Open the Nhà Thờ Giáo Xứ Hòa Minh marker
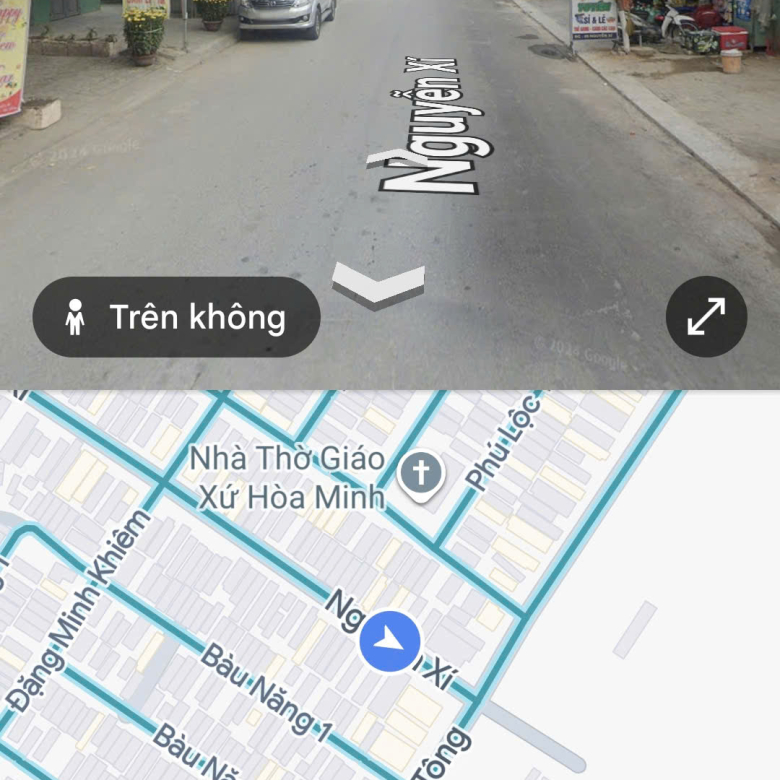Image resolution: width=780 pixels, height=780 pixels. pos(421,472)
